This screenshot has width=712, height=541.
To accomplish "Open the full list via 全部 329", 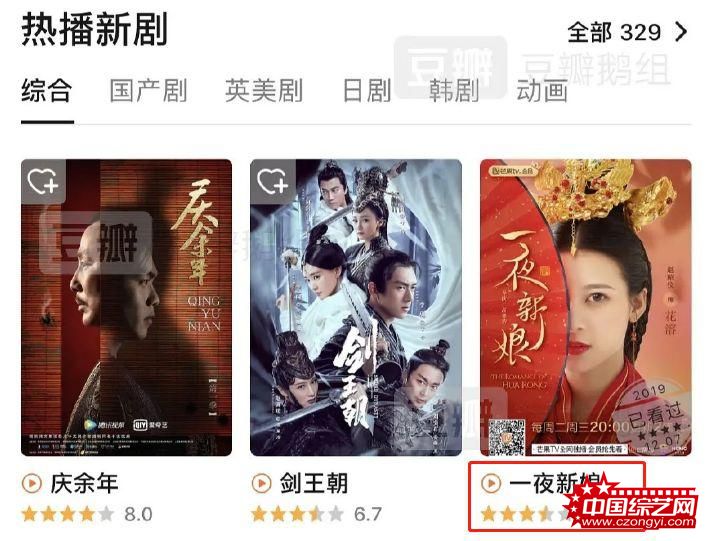I will click(627, 32).
